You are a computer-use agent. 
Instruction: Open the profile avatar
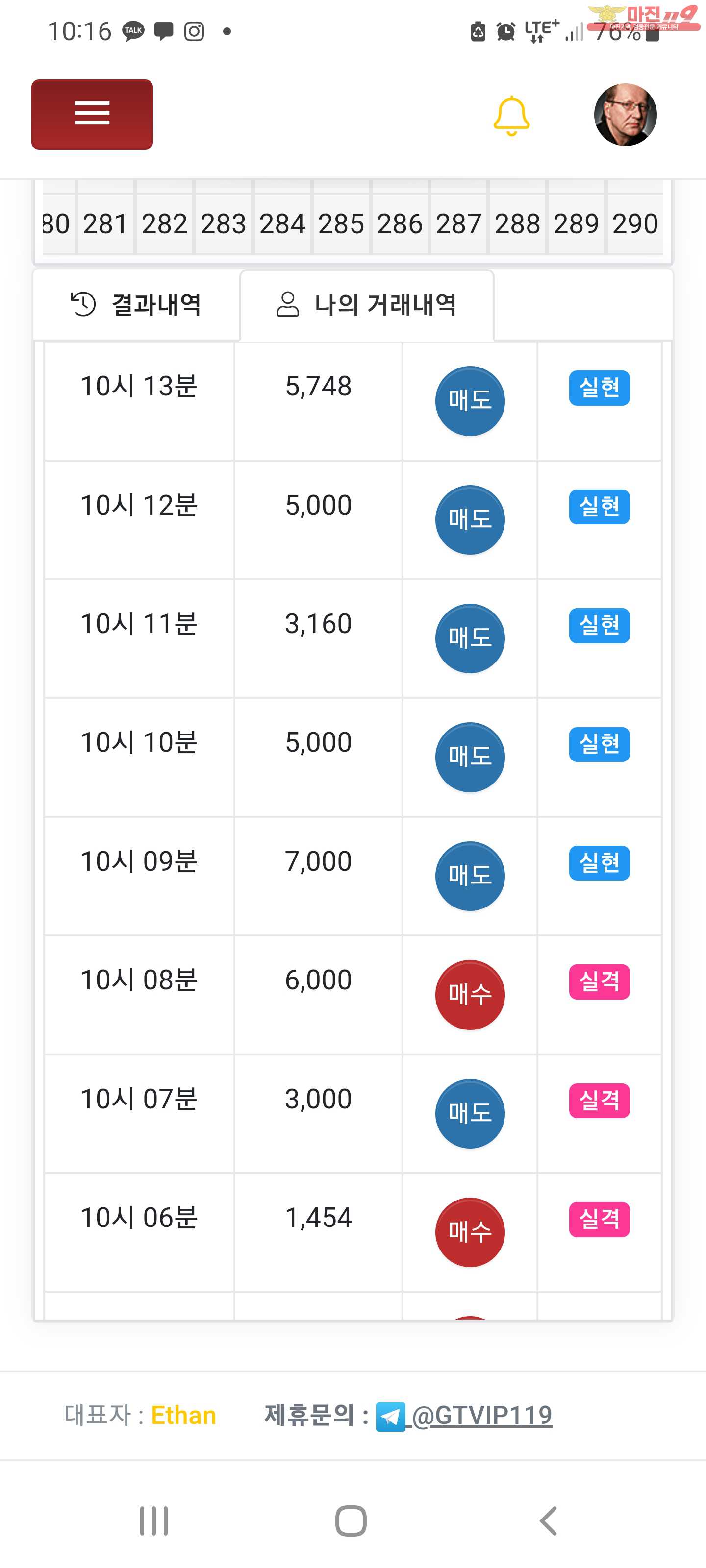[x=625, y=115]
